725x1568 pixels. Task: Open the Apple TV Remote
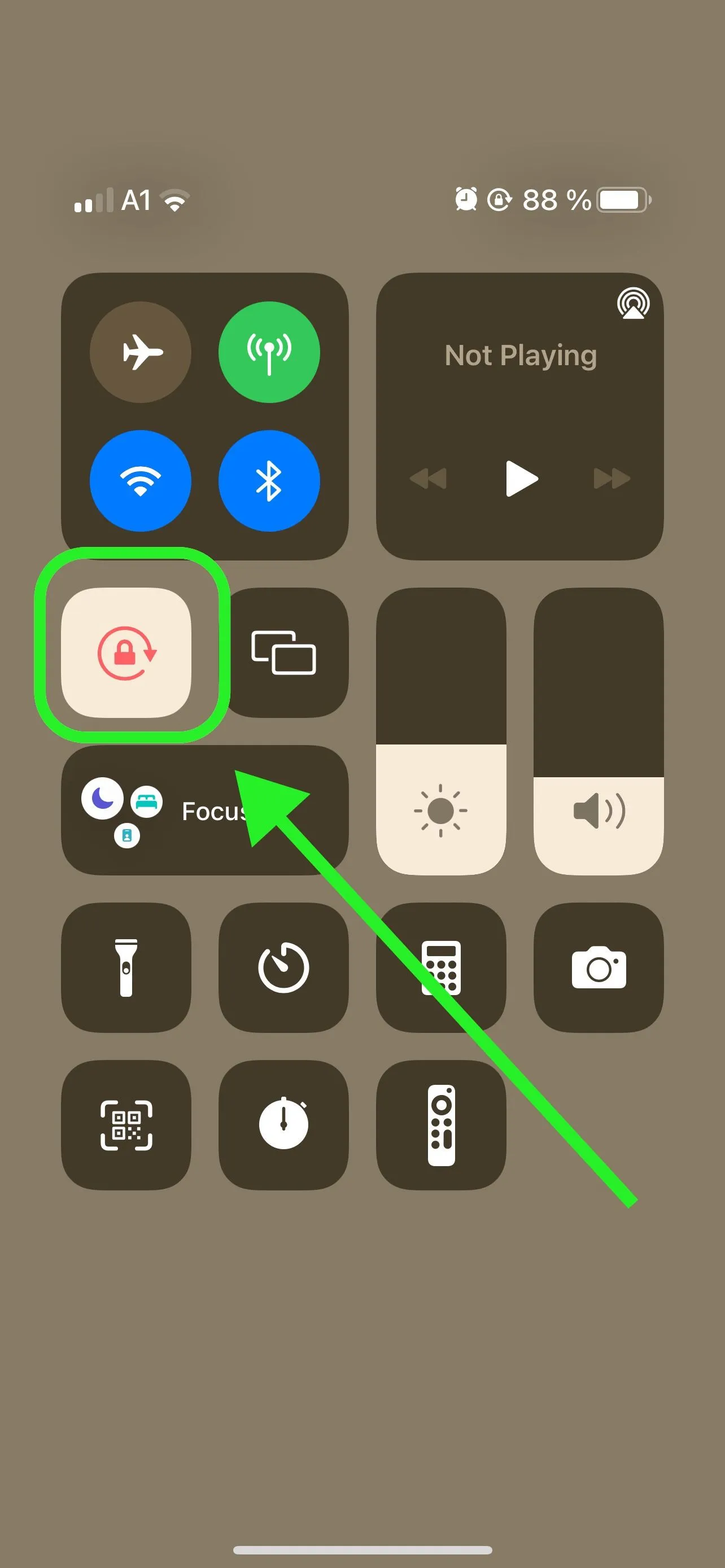[x=441, y=1125]
